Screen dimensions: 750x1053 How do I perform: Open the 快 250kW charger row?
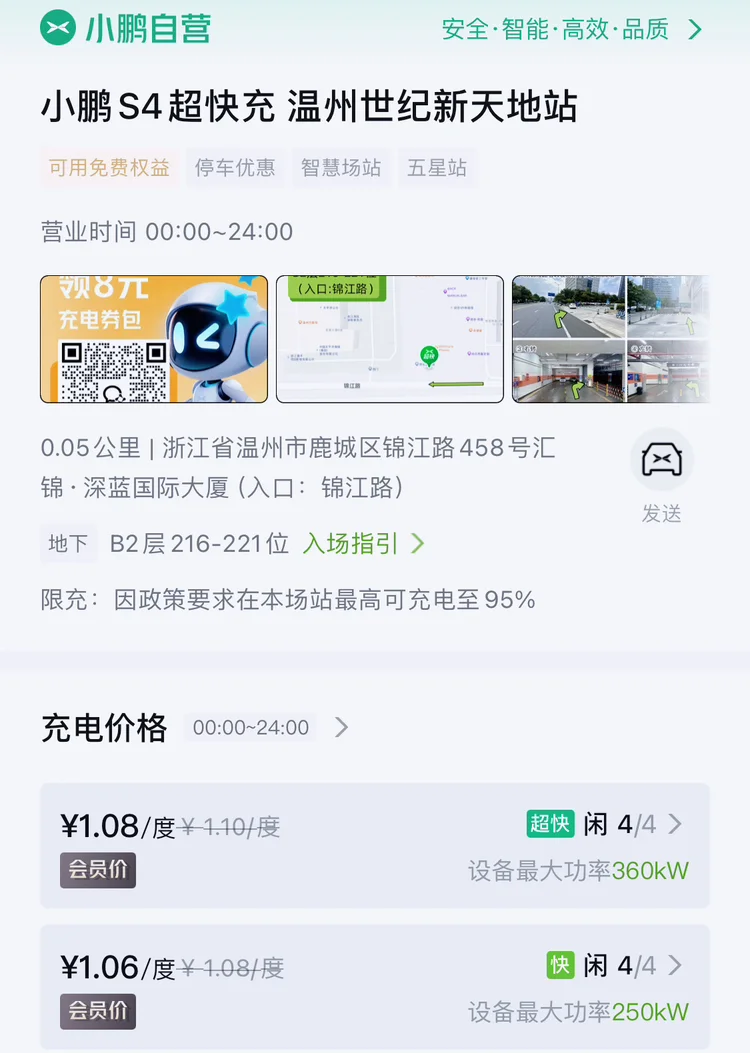pos(375,987)
